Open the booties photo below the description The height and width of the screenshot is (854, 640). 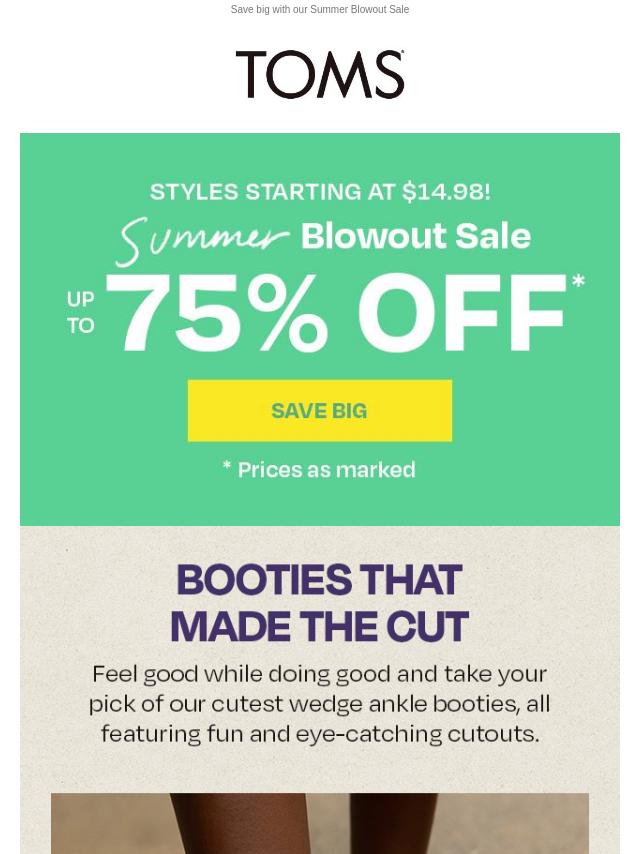319,823
